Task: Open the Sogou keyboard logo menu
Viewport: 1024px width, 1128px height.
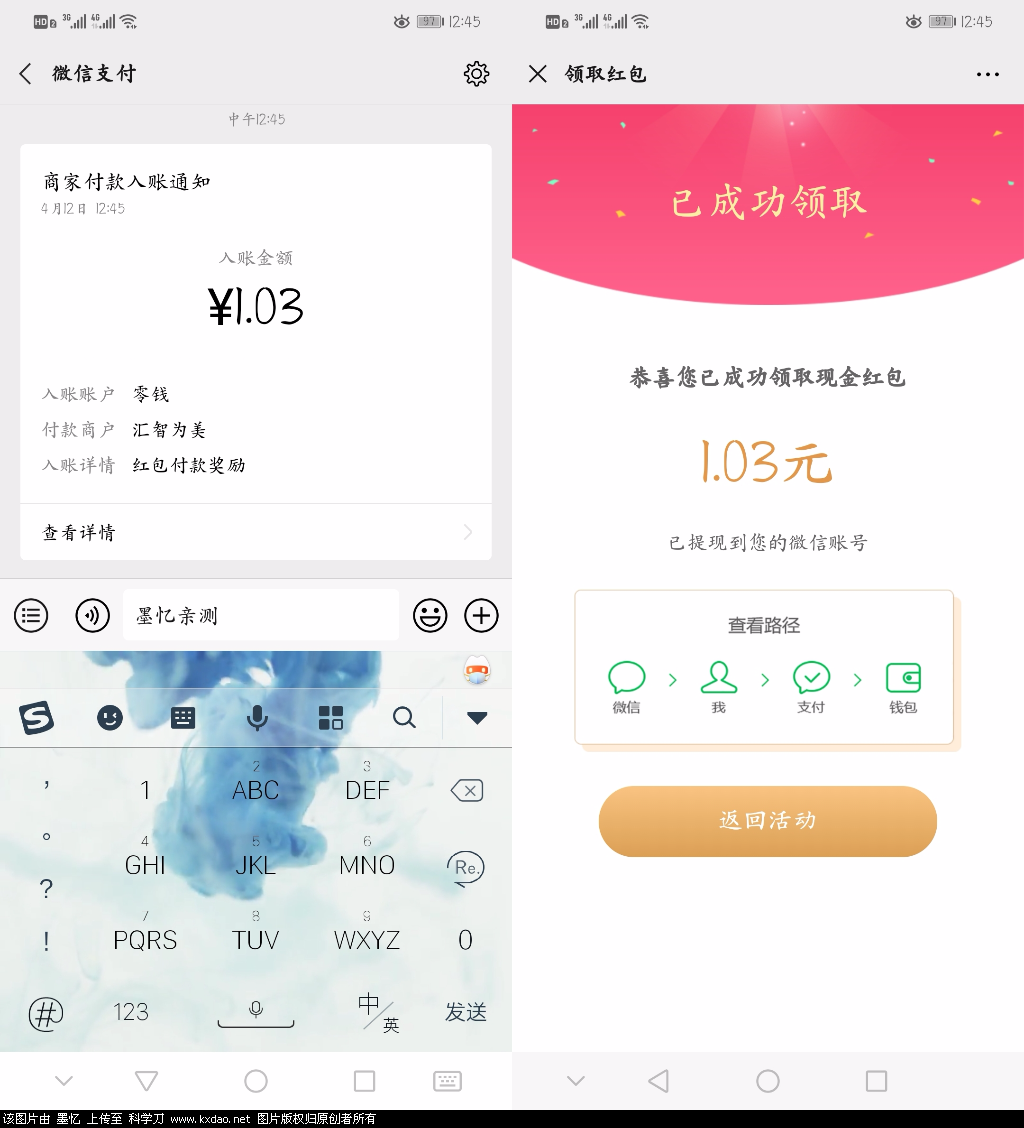Action: pyautogui.click(x=37, y=717)
